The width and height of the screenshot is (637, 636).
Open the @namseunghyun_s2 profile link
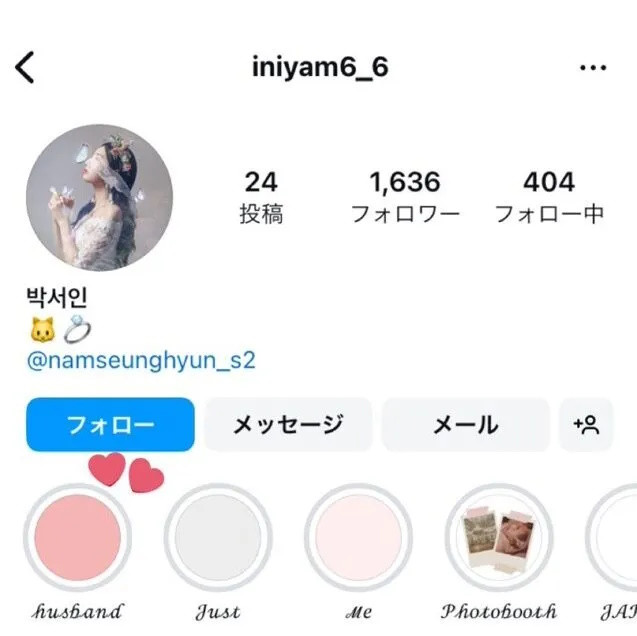click(x=141, y=360)
